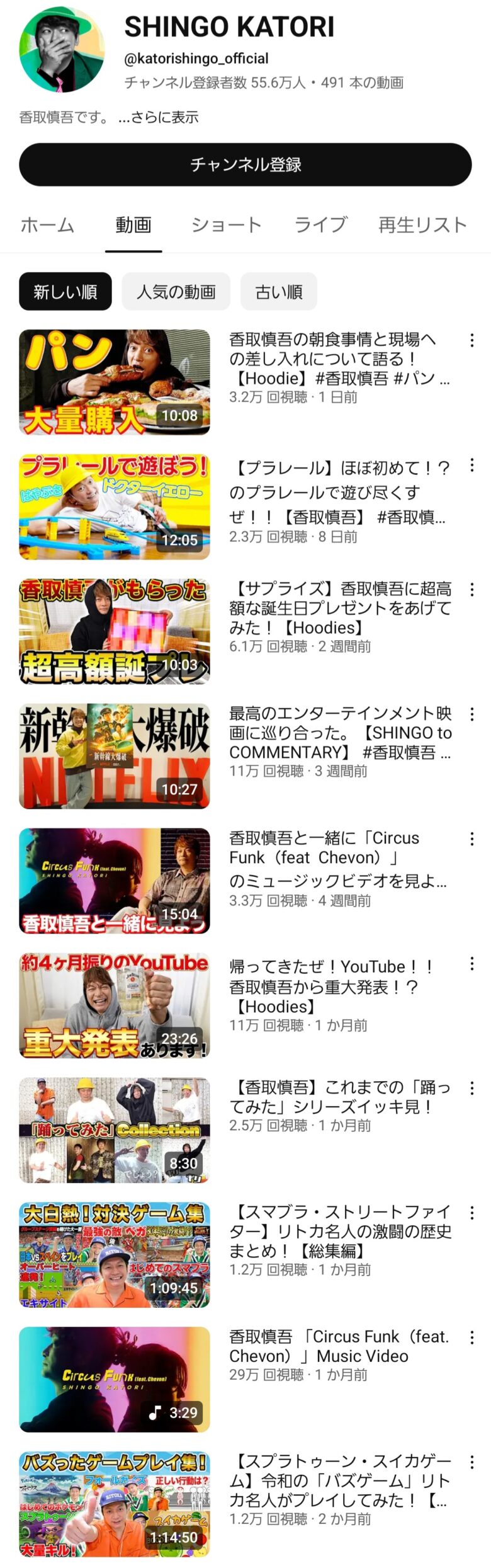This screenshot has height=1568, width=491.
Task: Sort videos by 古い順
Action: pyautogui.click(x=278, y=292)
